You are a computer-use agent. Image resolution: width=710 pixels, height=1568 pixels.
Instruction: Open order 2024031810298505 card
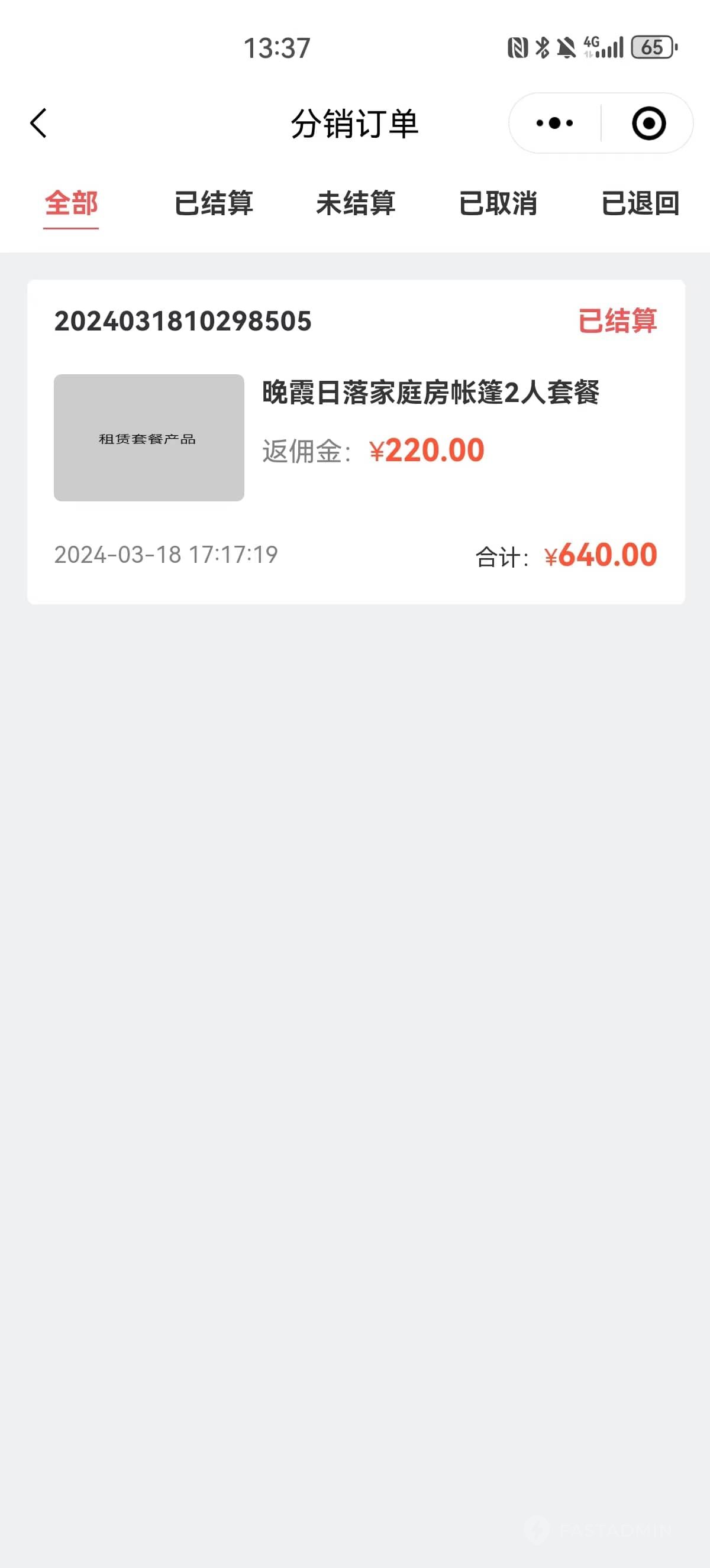[356, 442]
